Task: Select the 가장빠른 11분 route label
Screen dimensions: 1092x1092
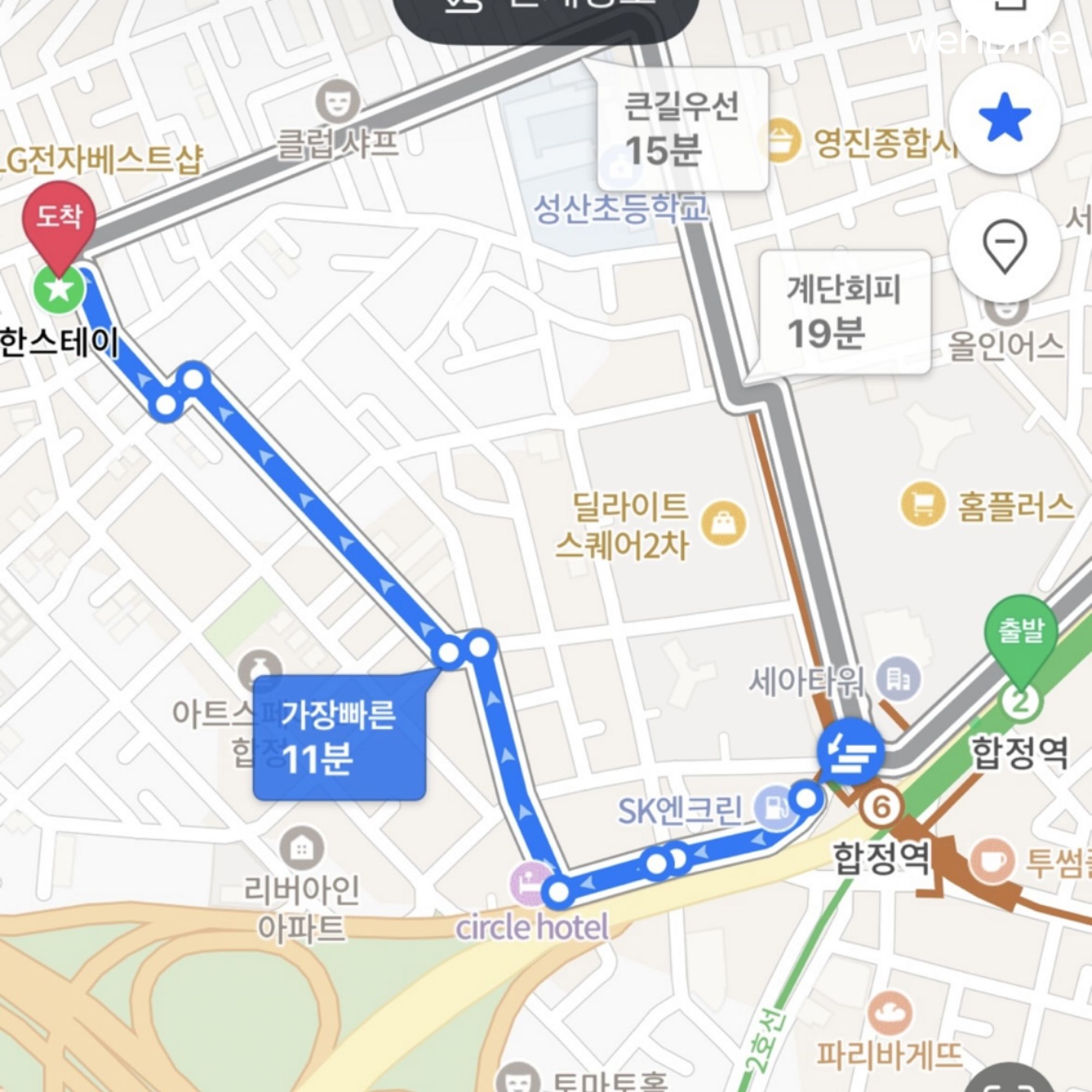Action: (x=339, y=738)
